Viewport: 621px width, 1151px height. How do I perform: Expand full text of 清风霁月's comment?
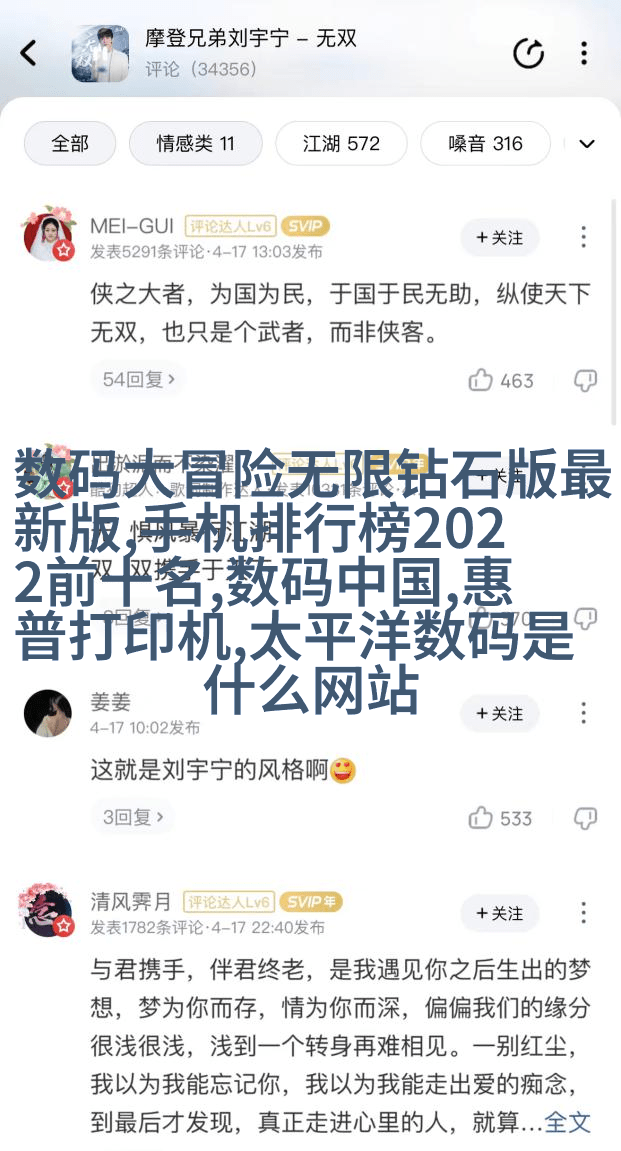coord(568,1122)
